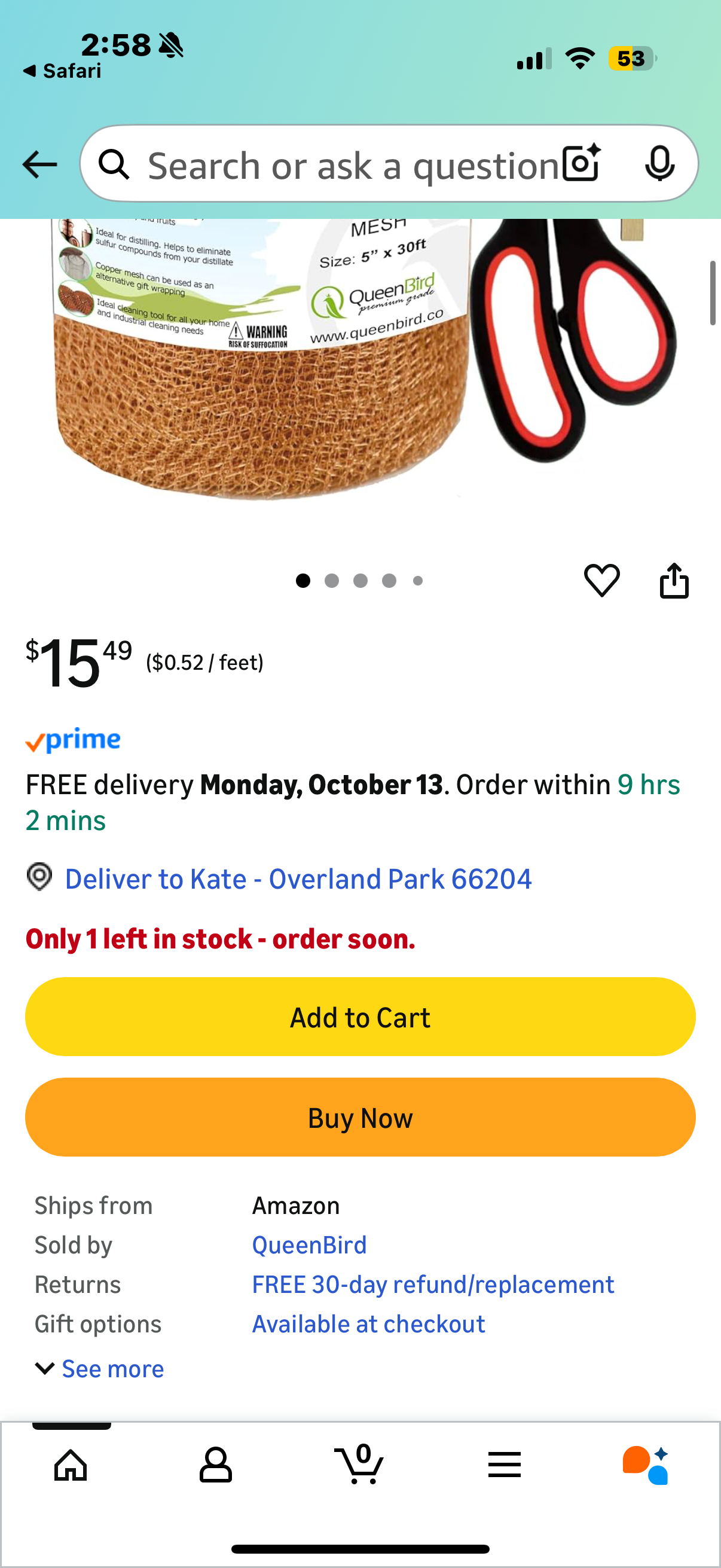This screenshot has height=1568, width=721.
Task: Switch to the Home tab
Action: [x=71, y=1465]
